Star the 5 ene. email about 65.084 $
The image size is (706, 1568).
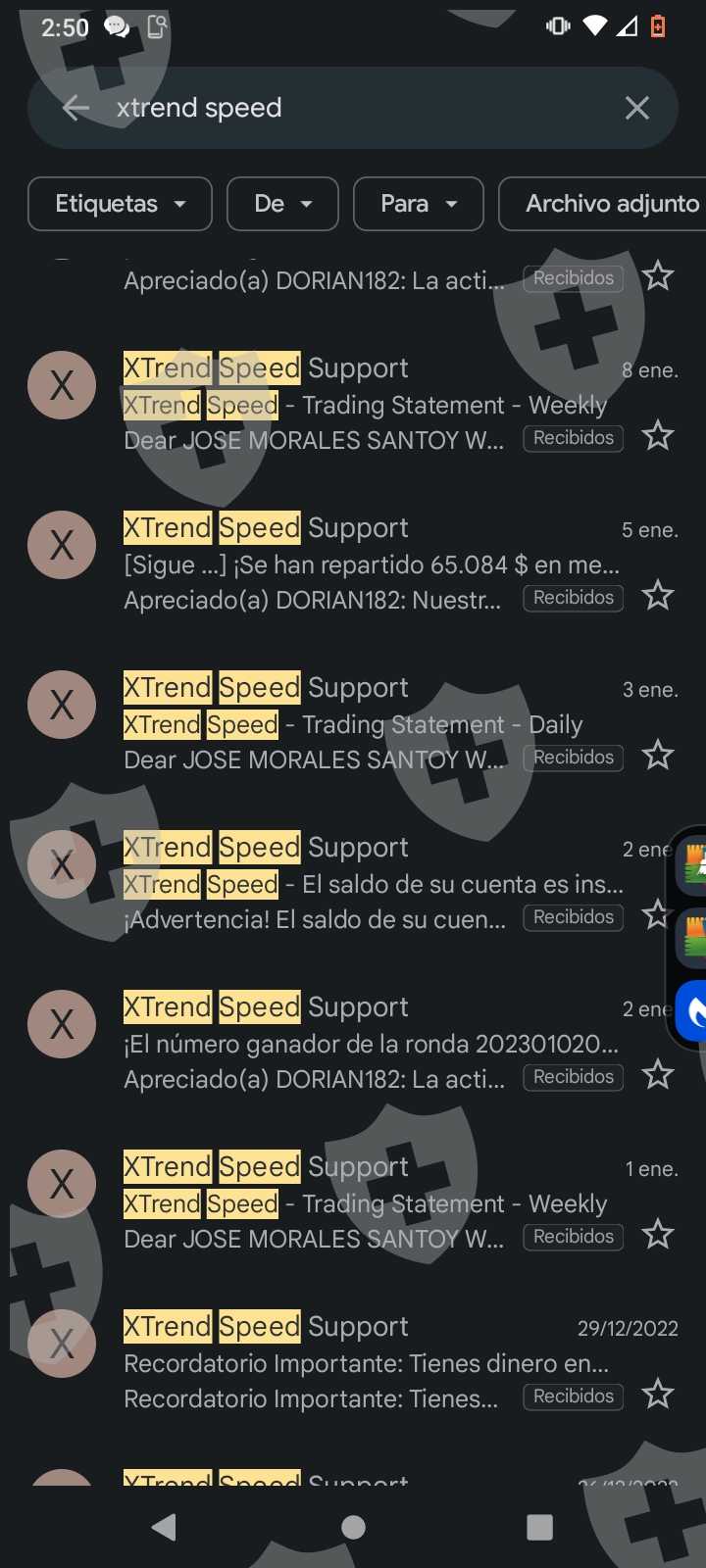658,595
